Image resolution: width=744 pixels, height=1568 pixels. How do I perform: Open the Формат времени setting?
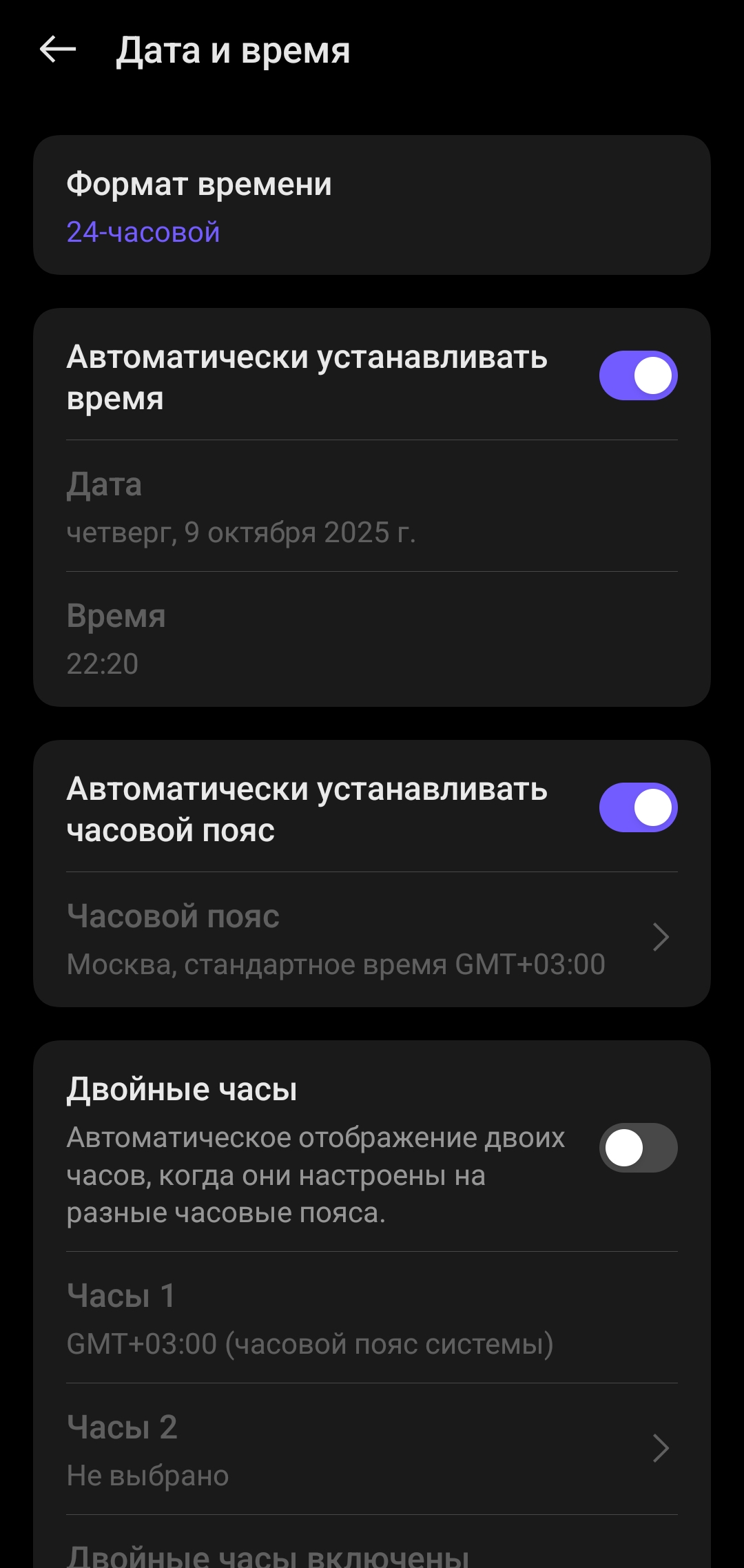tap(372, 206)
